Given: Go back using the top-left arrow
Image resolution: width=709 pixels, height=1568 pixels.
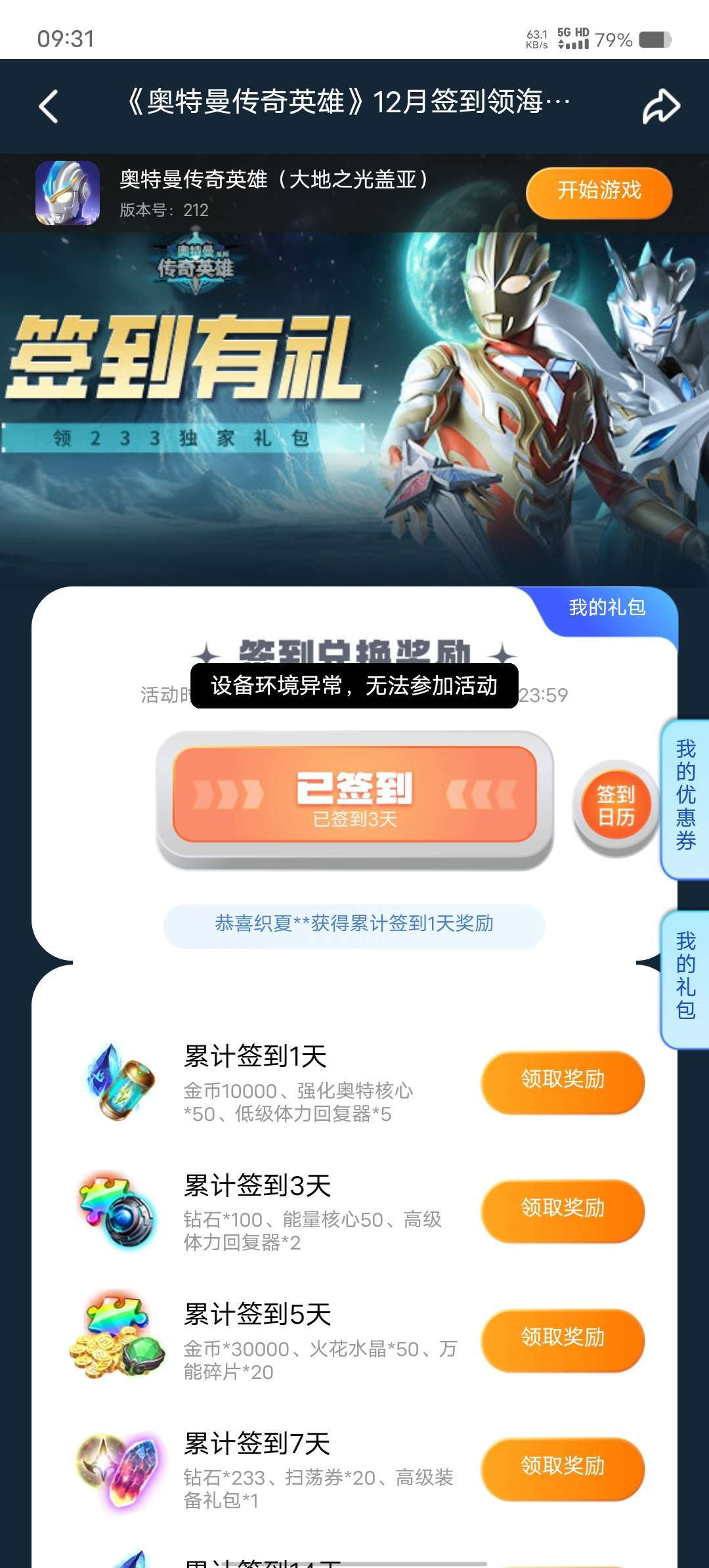Looking at the screenshot, I should point(49,106).
